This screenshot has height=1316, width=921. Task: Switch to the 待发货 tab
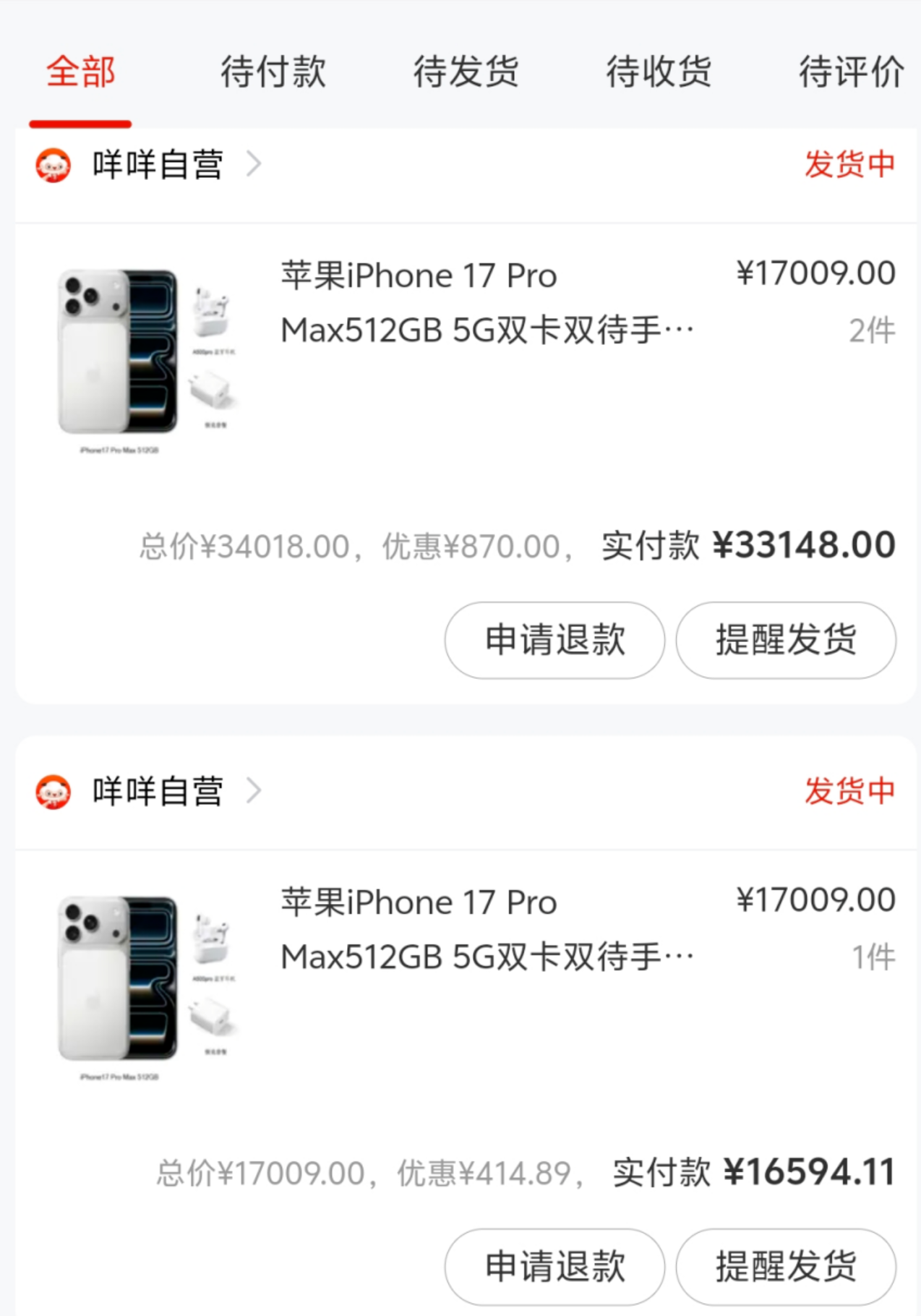(x=466, y=72)
